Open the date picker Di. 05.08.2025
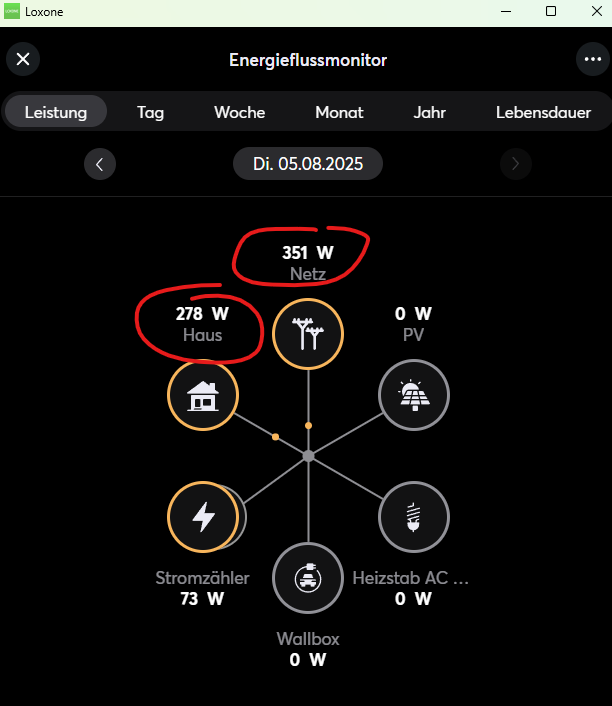The height and width of the screenshot is (706, 612). click(308, 164)
